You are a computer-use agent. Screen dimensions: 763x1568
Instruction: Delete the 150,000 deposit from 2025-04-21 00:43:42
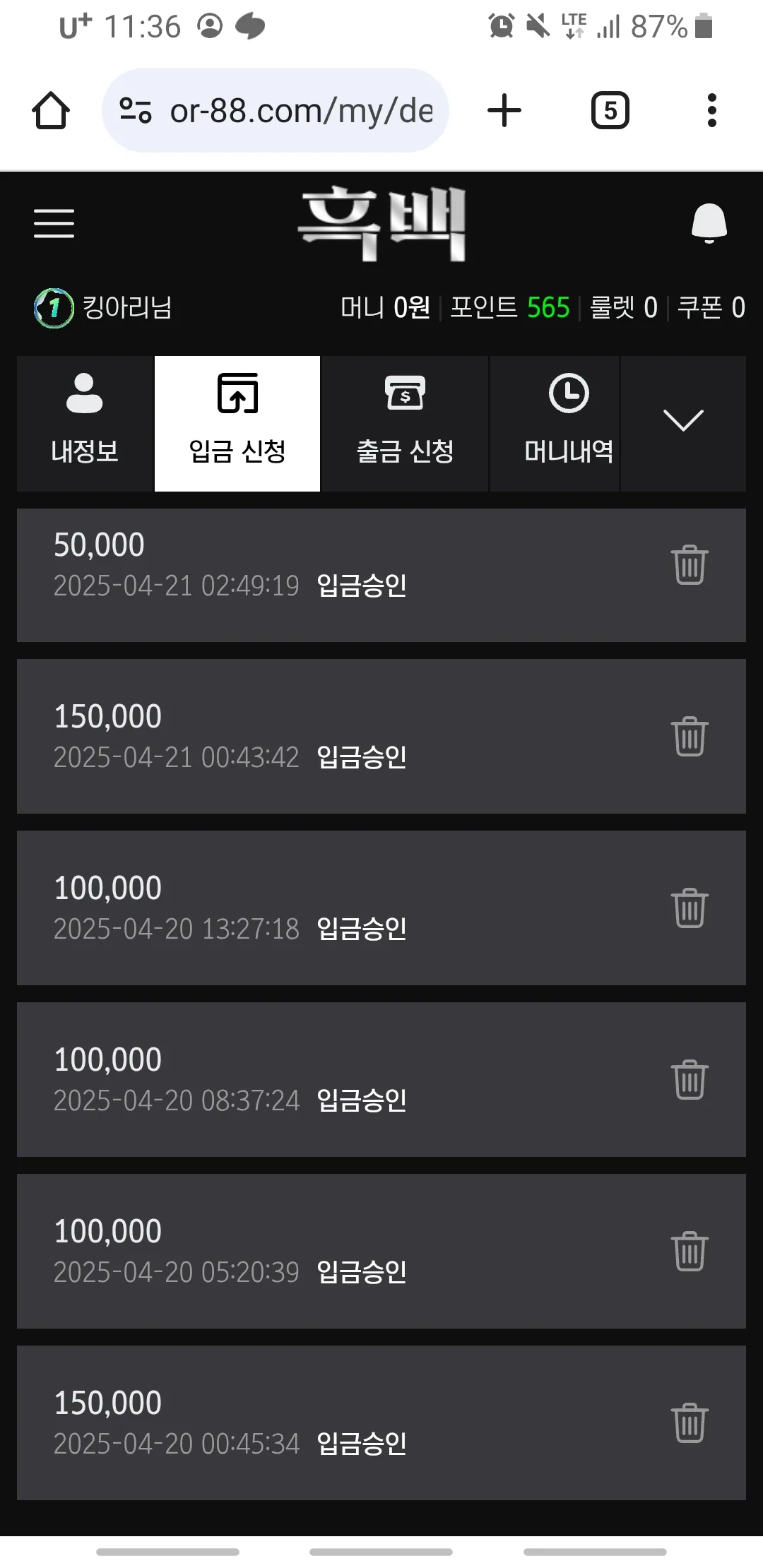pos(690,737)
